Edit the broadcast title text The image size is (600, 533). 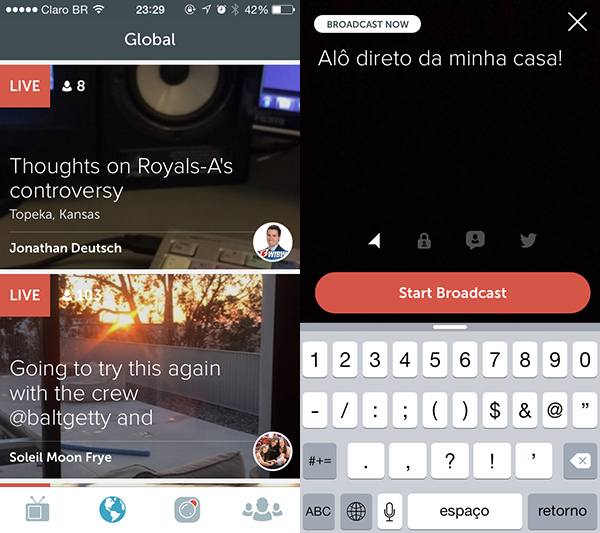pos(440,59)
